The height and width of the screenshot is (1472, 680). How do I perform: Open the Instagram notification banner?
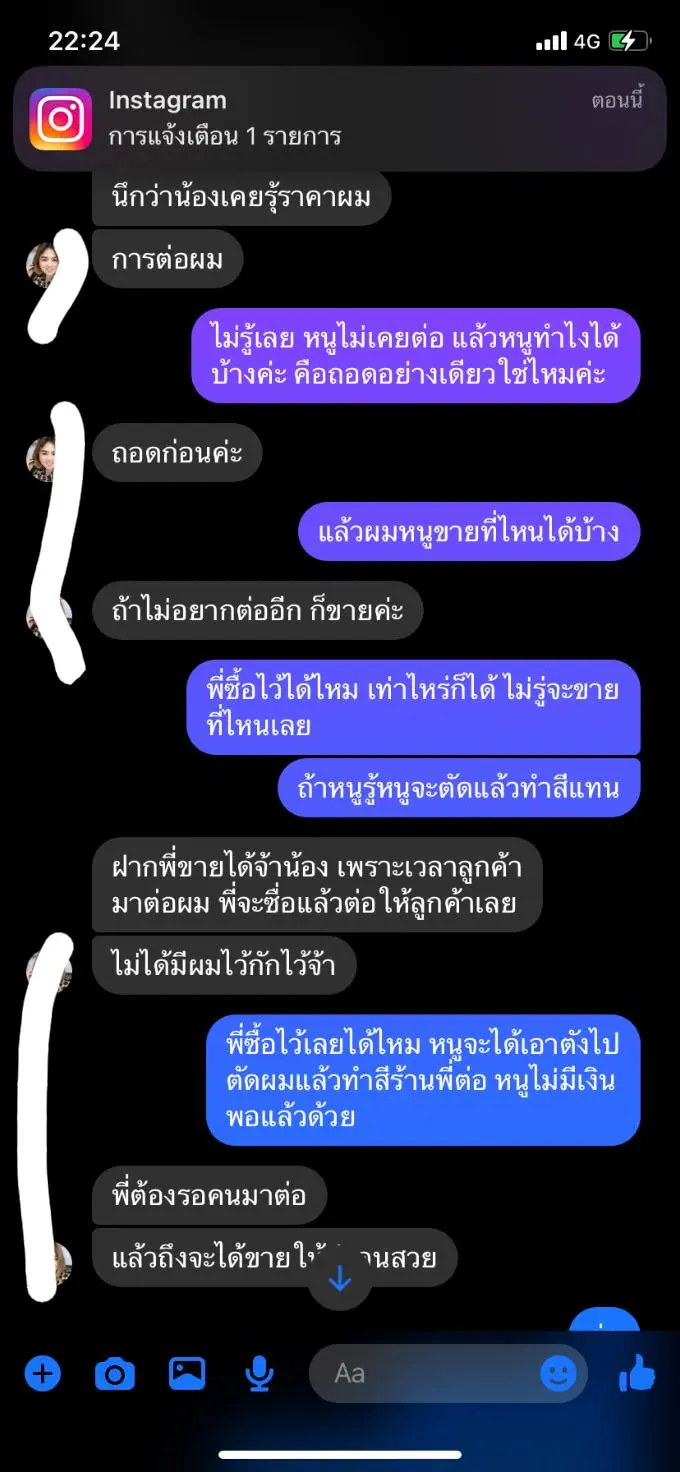[x=340, y=119]
